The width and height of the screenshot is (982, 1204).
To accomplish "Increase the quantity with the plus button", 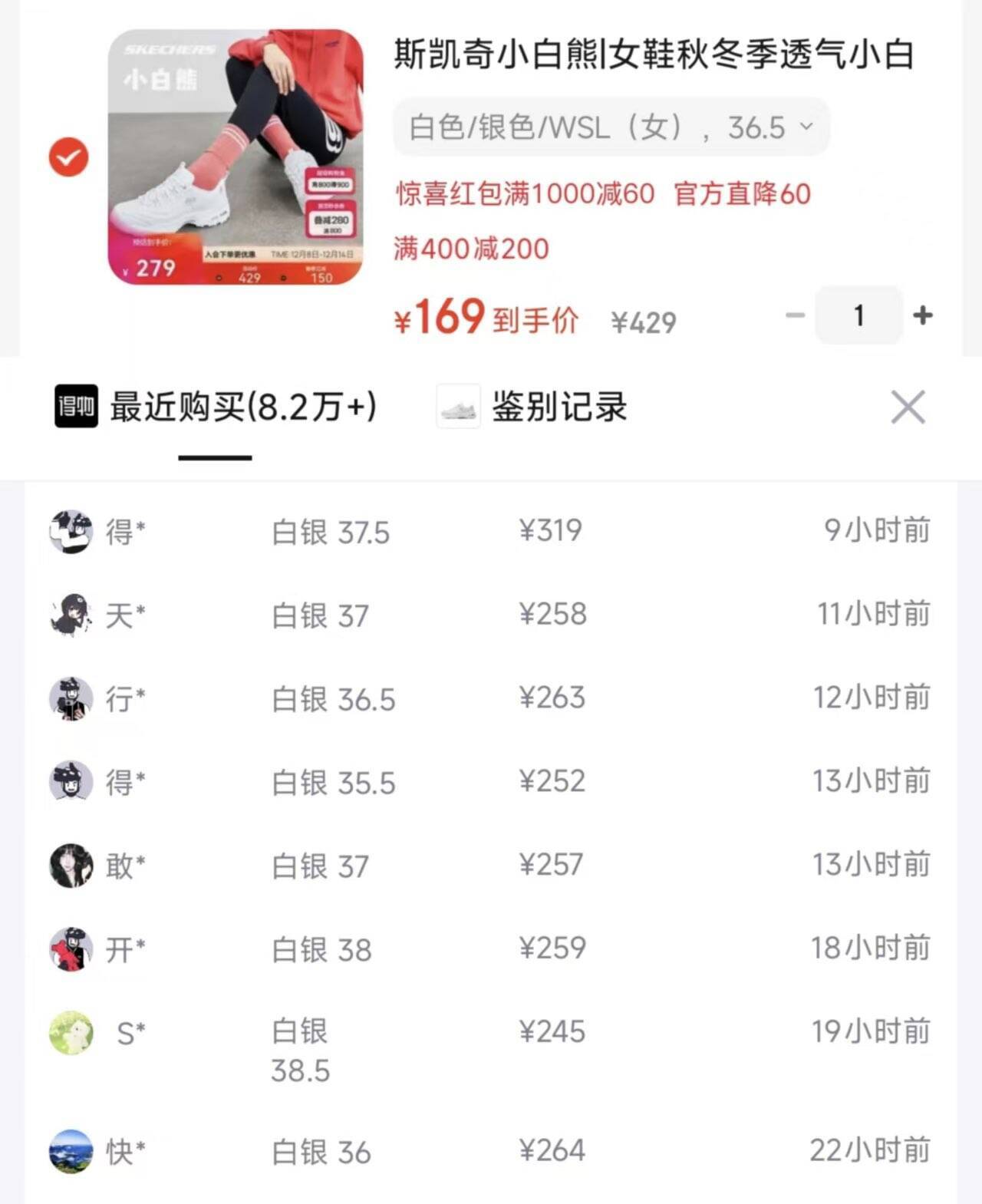I will pos(923,315).
